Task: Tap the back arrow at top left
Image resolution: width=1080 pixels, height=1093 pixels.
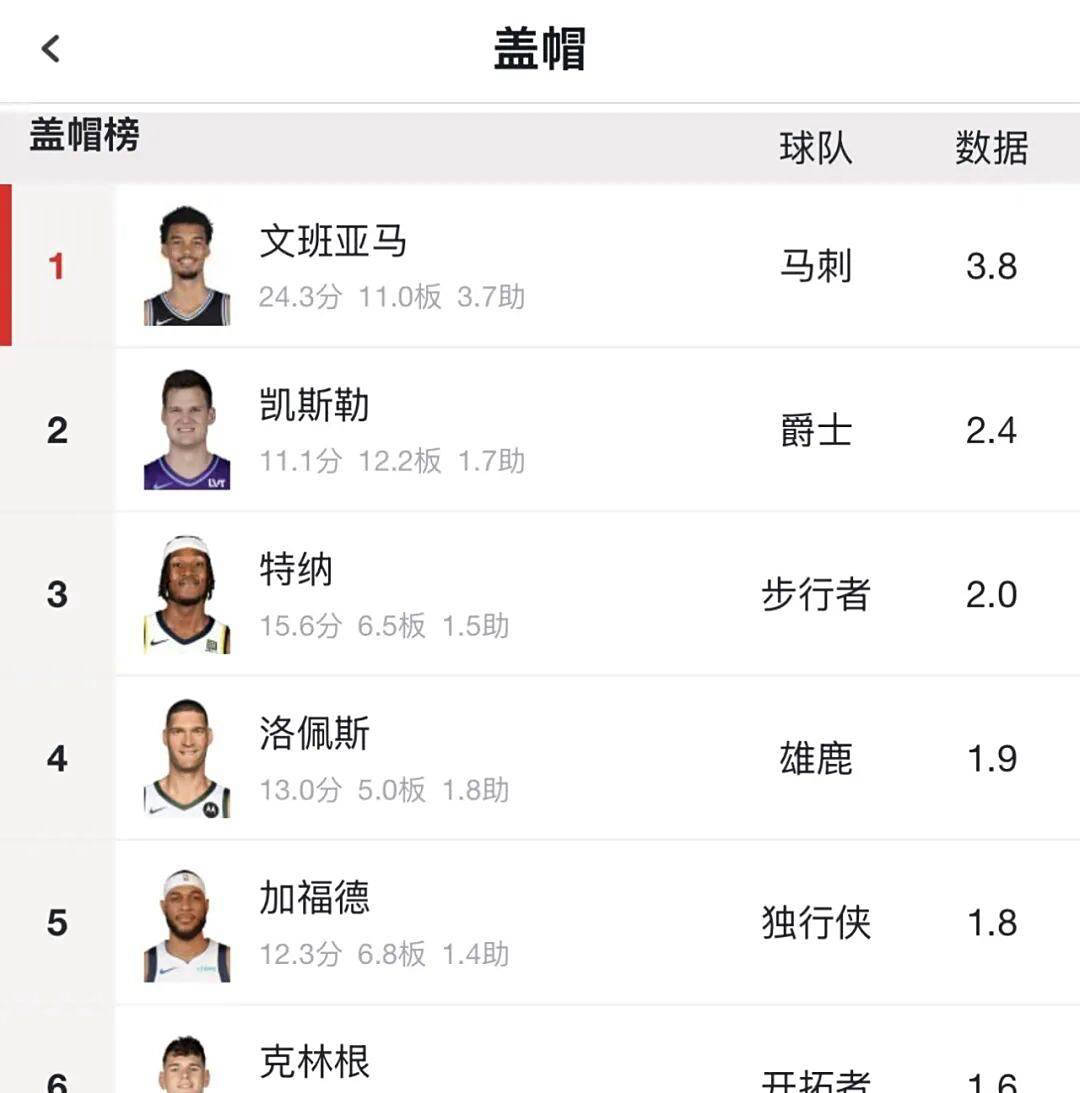Action: click(50, 47)
